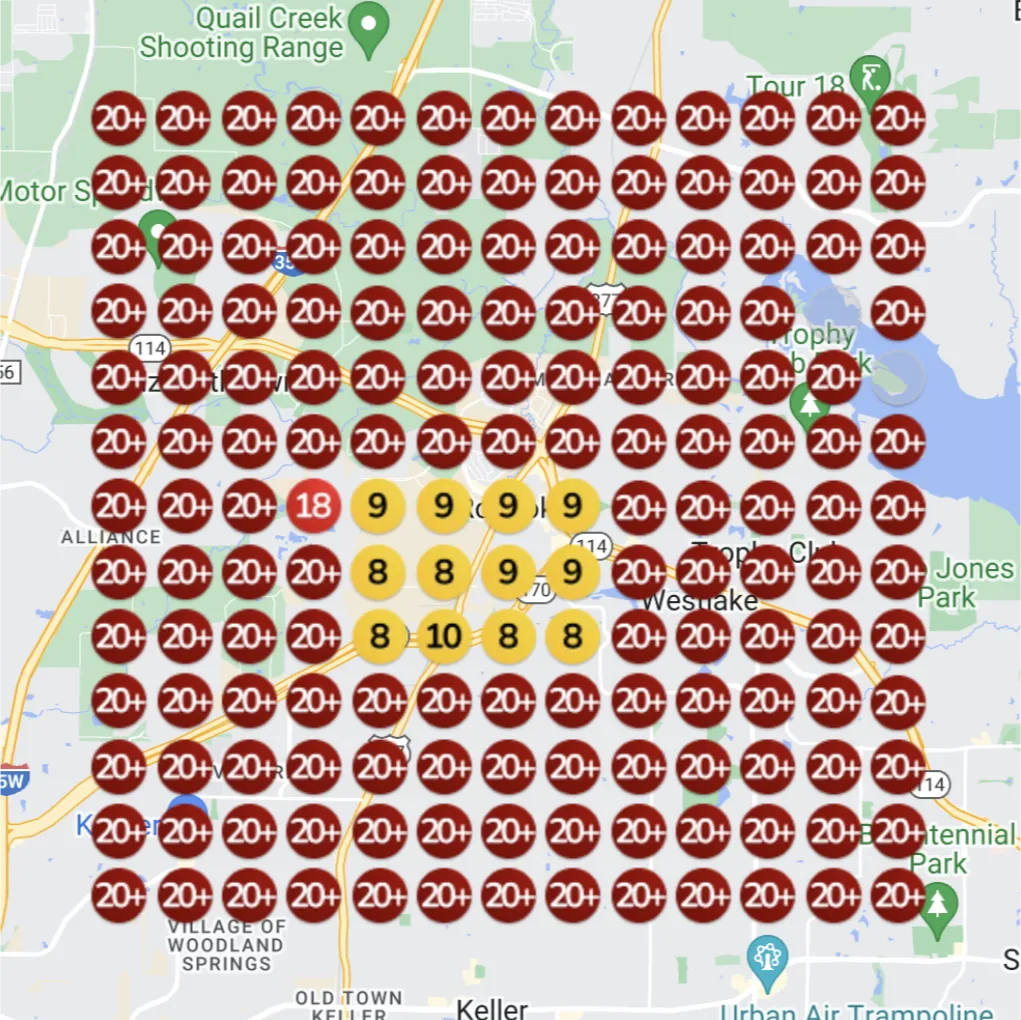Select the red grid marker ranked 18
The image size is (1021, 1020).
click(314, 507)
